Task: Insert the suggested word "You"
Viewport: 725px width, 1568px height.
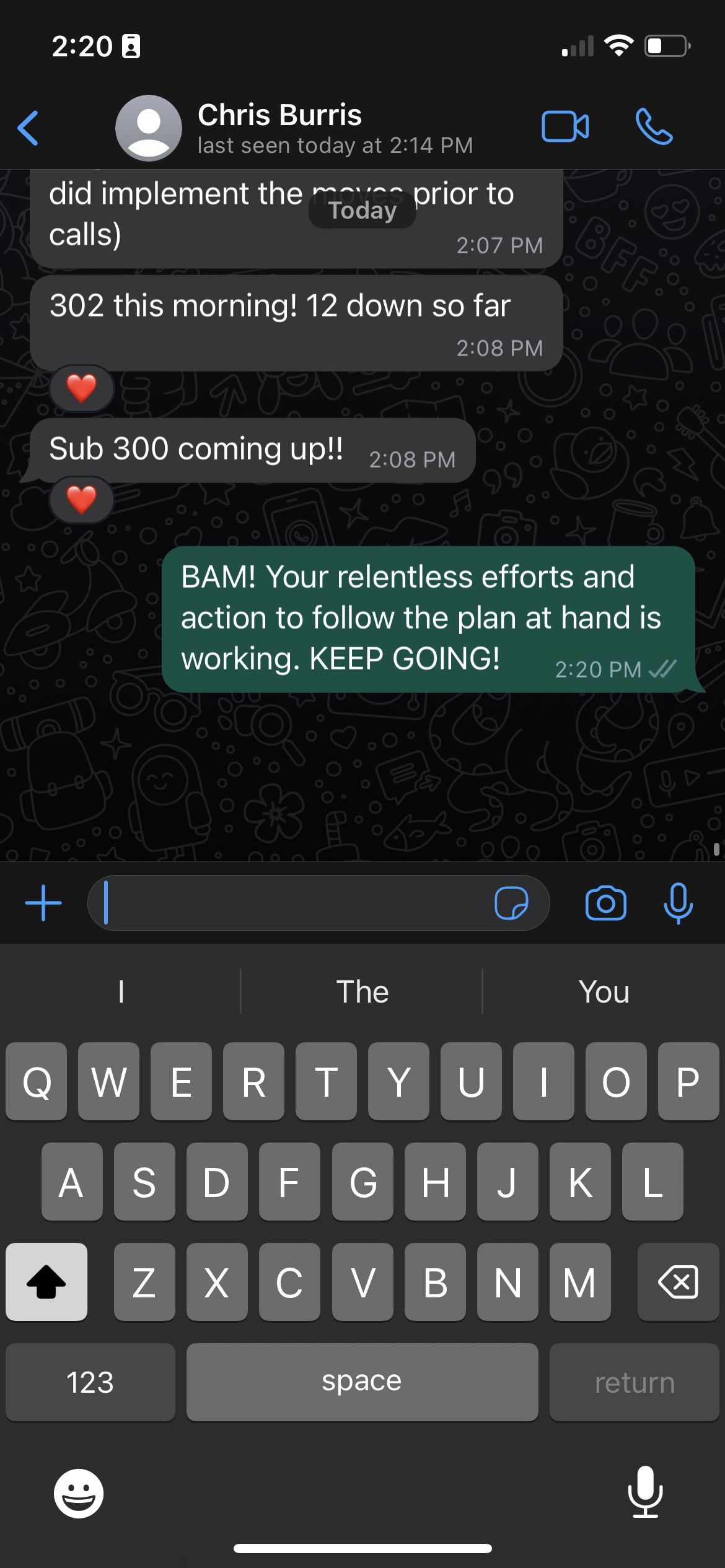Action: click(604, 992)
